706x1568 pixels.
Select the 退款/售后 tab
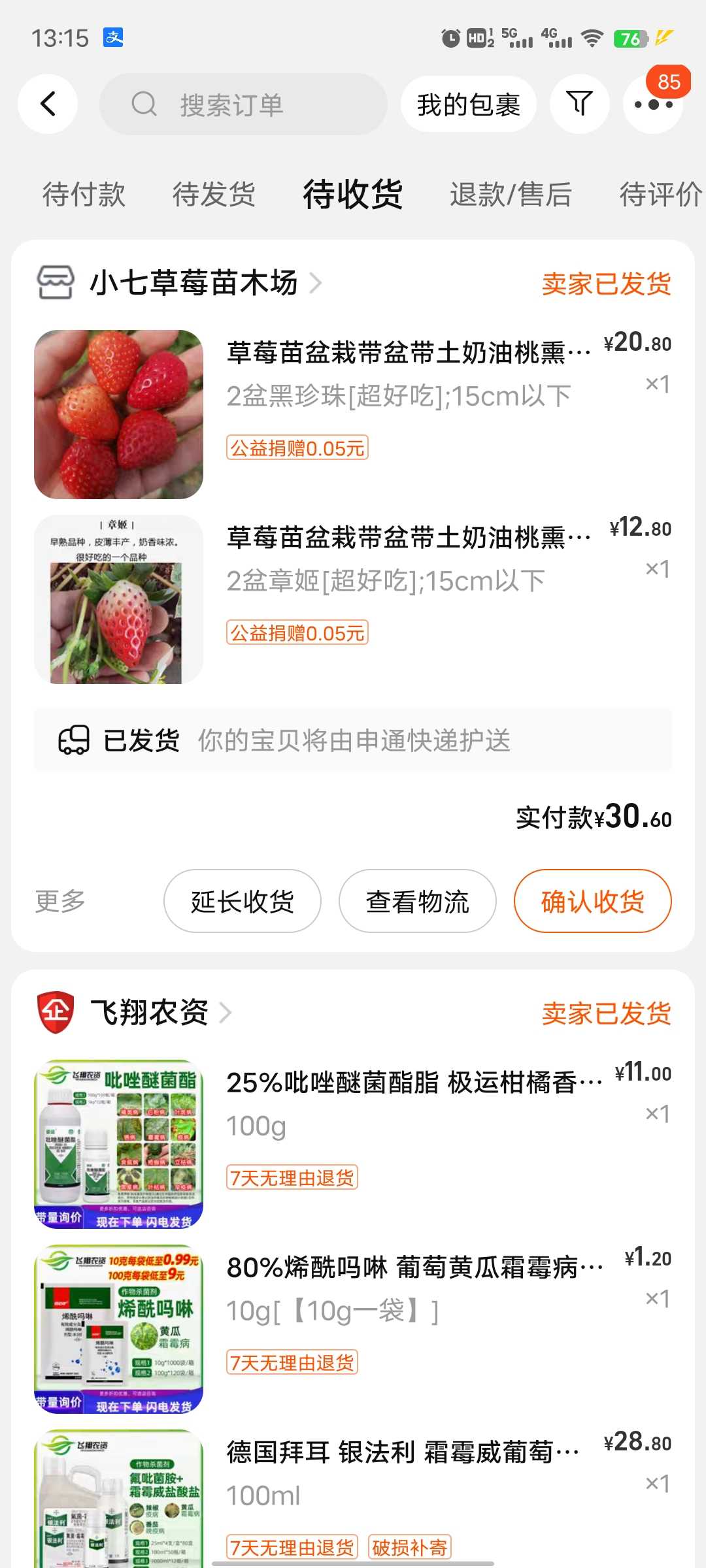tap(511, 194)
